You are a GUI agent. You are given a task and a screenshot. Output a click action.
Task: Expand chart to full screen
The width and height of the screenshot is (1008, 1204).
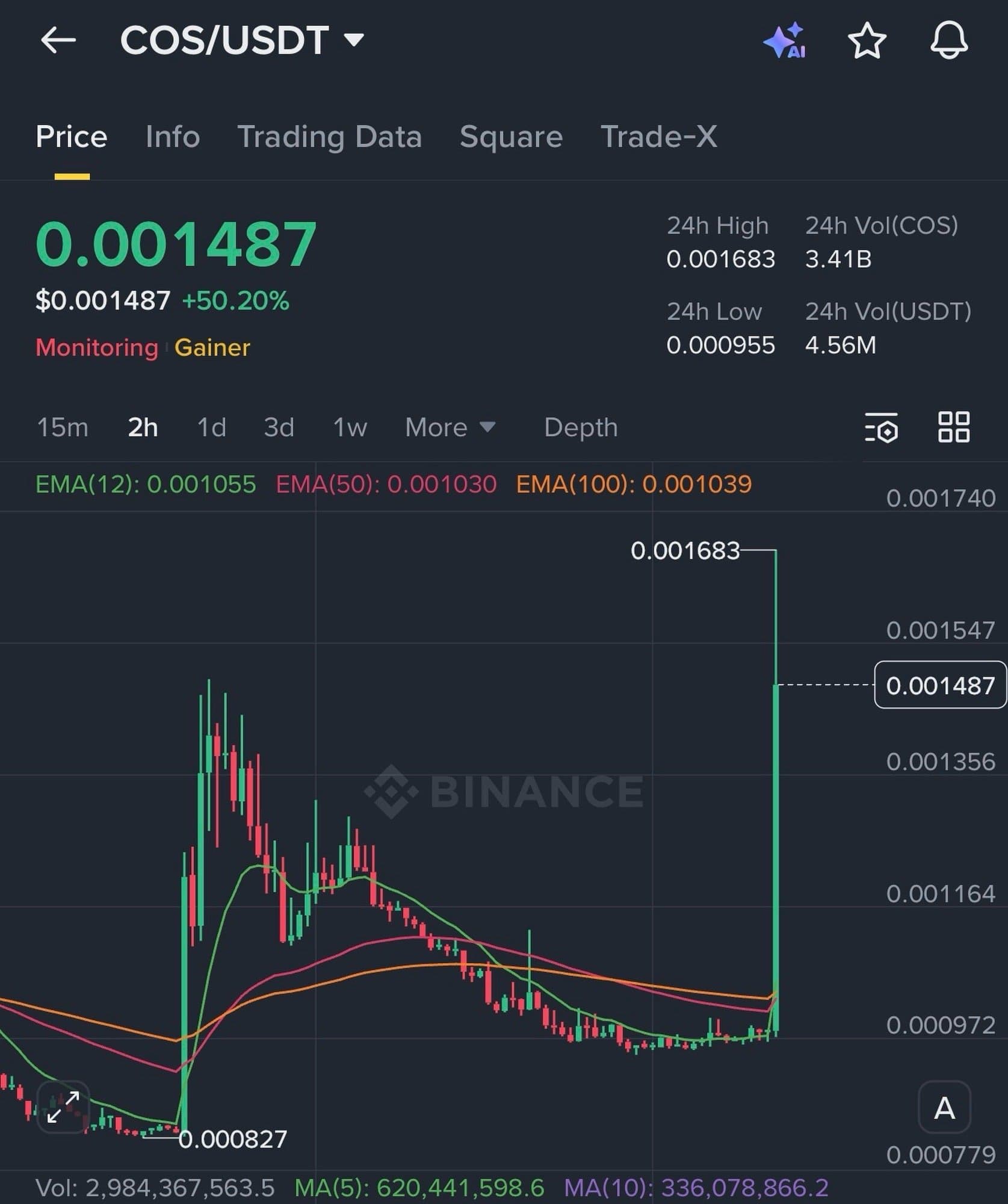click(x=63, y=1106)
